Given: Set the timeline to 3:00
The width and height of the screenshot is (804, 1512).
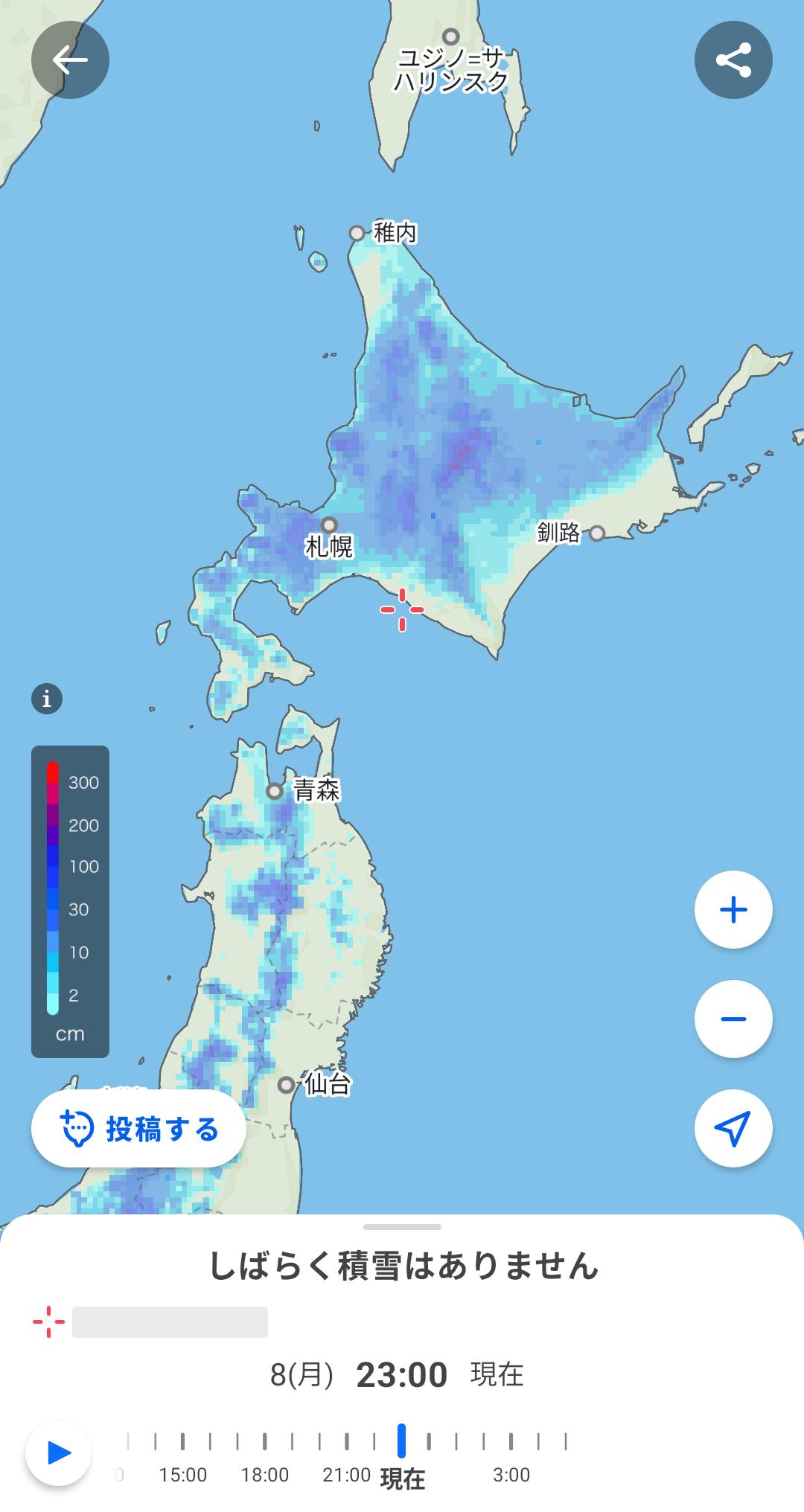Looking at the screenshot, I should pos(511,1444).
